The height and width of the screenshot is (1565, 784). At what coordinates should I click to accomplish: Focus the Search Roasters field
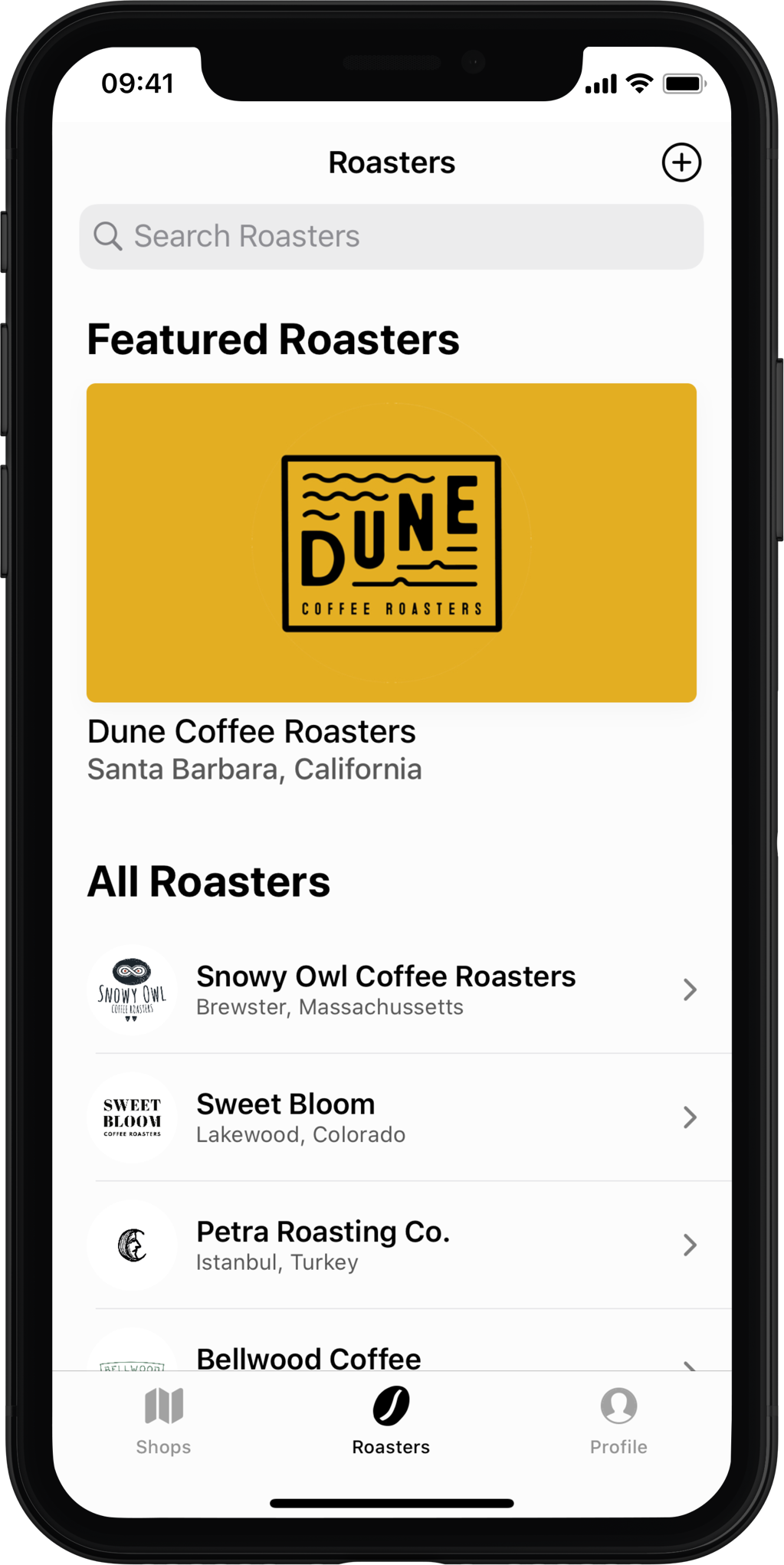[x=391, y=237]
